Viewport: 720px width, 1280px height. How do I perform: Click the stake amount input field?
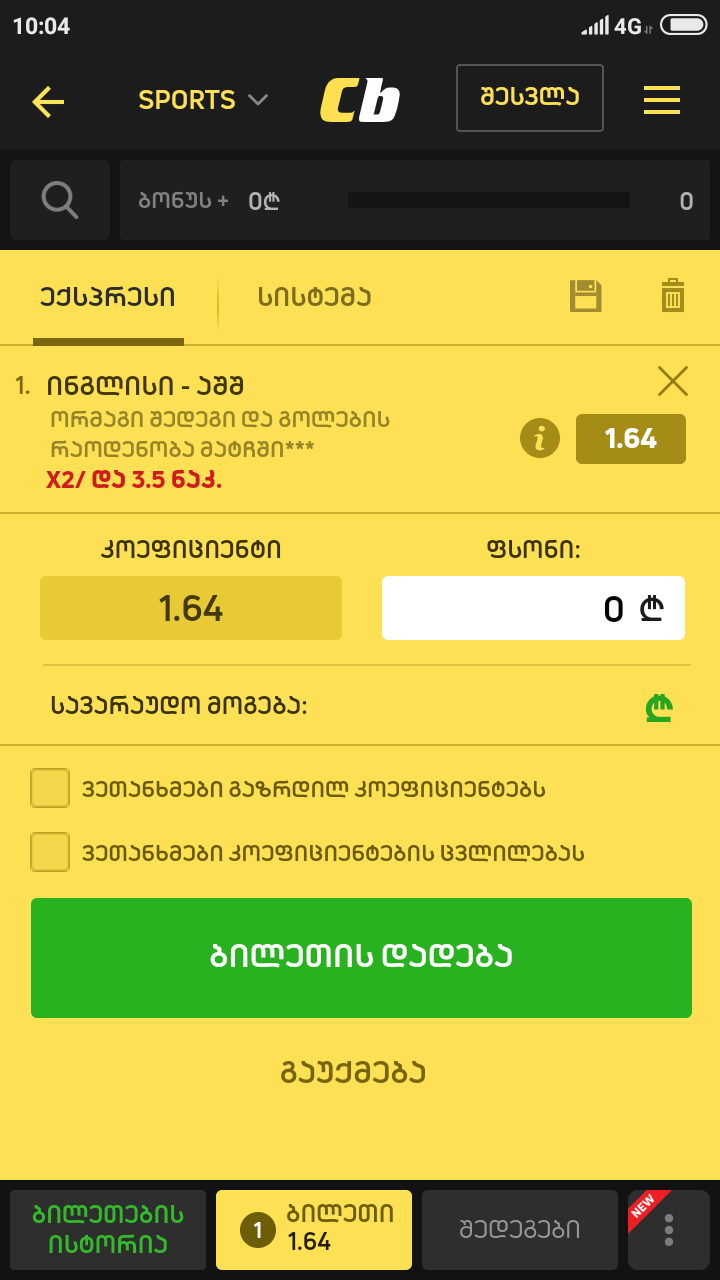point(533,607)
